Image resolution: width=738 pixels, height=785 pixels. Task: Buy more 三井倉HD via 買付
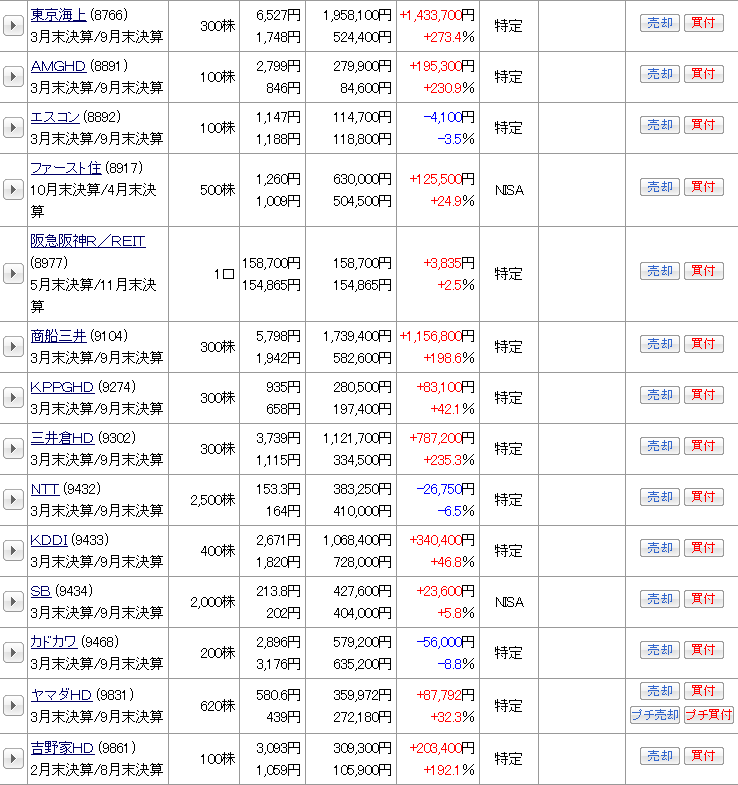pyautogui.click(x=703, y=446)
